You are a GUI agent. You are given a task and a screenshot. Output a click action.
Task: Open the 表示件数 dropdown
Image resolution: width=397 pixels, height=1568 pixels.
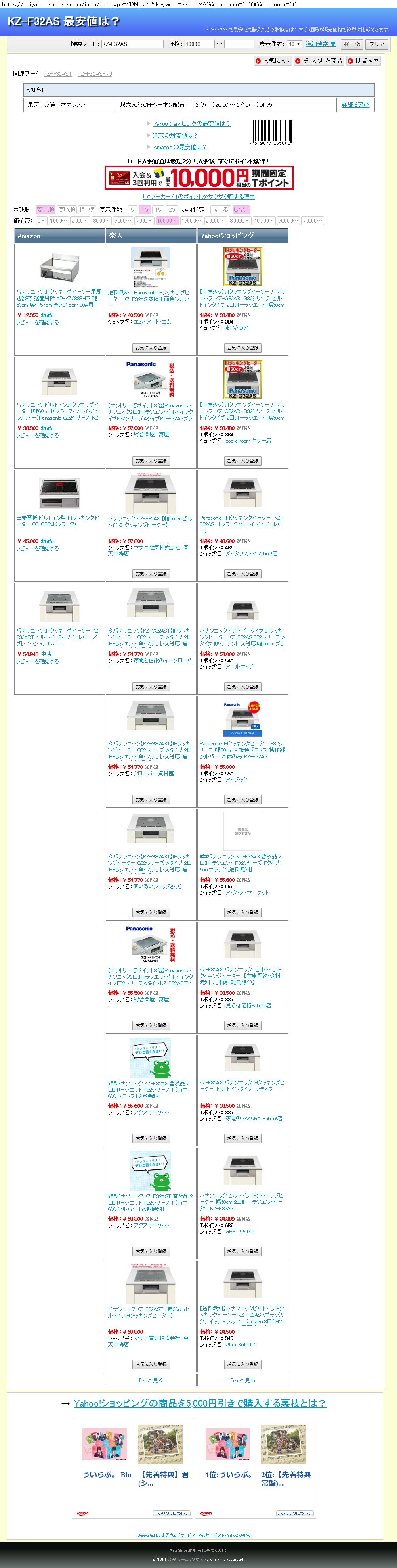294,44
